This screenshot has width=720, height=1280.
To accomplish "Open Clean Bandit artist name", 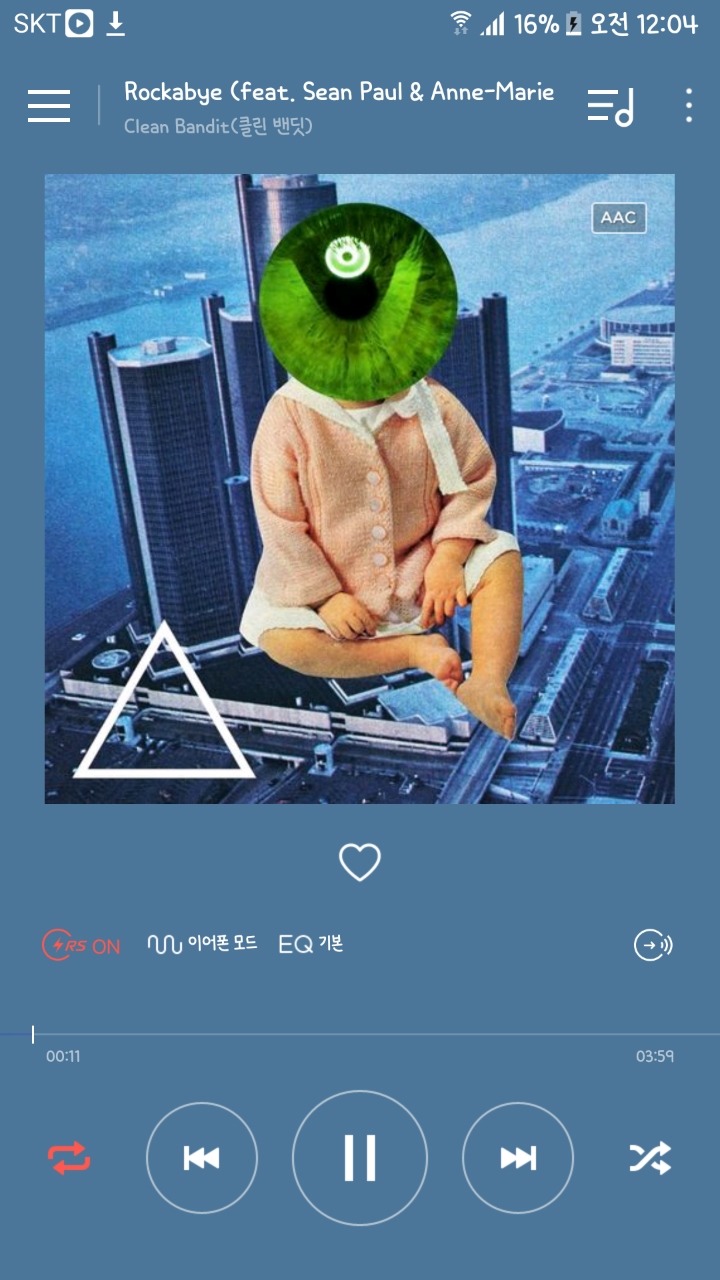I will tap(219, 127).
